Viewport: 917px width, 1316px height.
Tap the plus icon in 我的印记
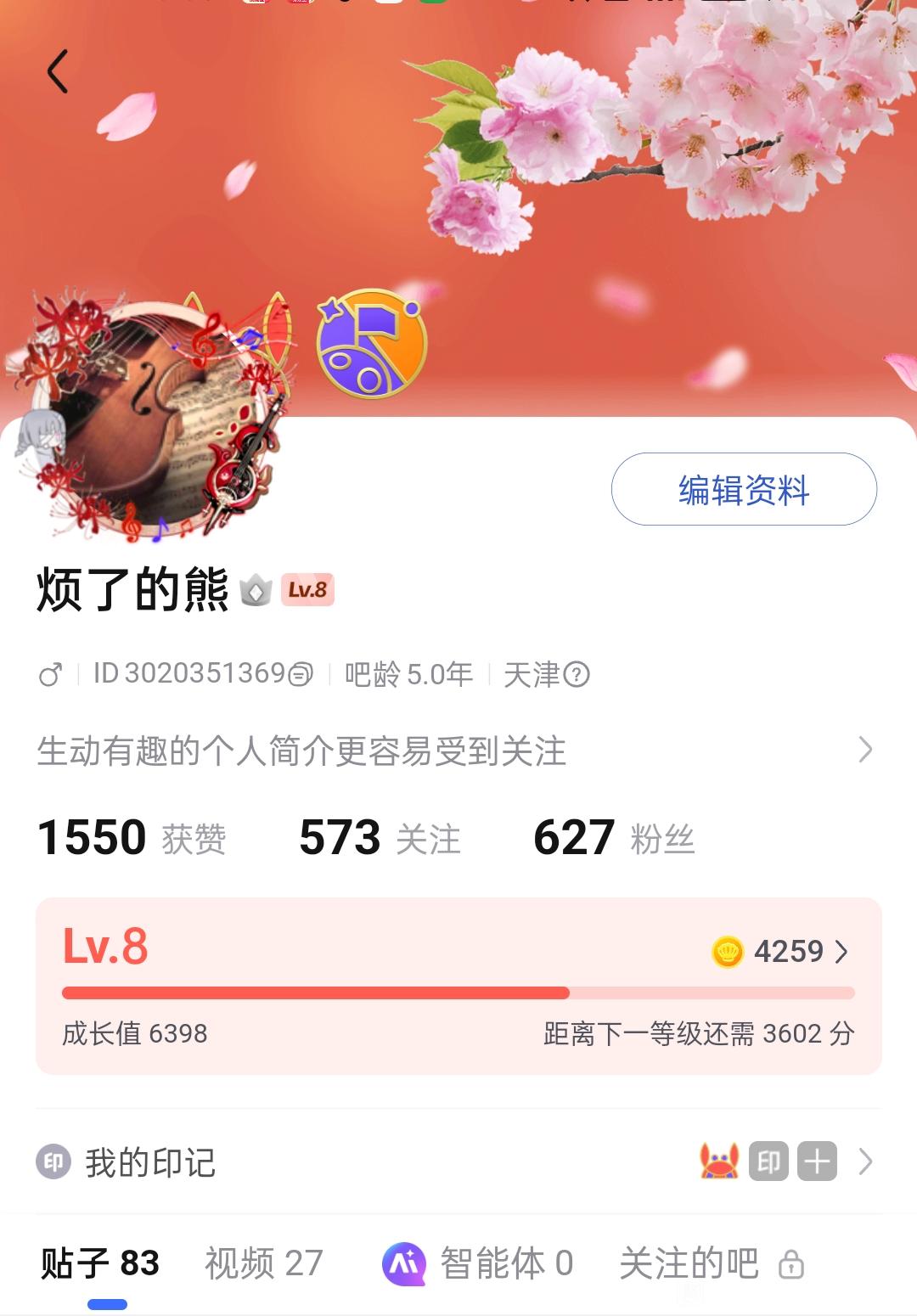click(817, 1161)
